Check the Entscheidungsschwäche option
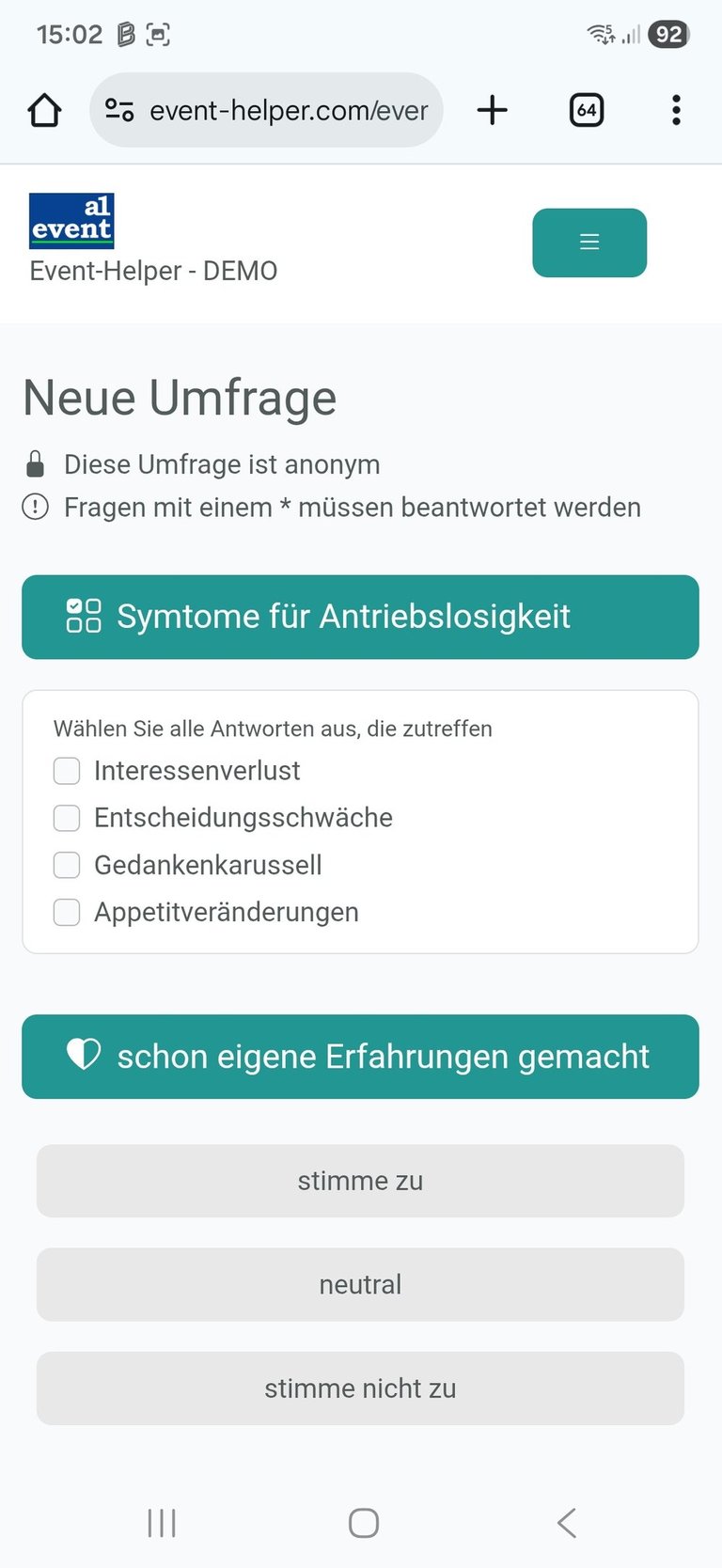The width and height of the screenshot is (722, 1568). tap(67, 818)
